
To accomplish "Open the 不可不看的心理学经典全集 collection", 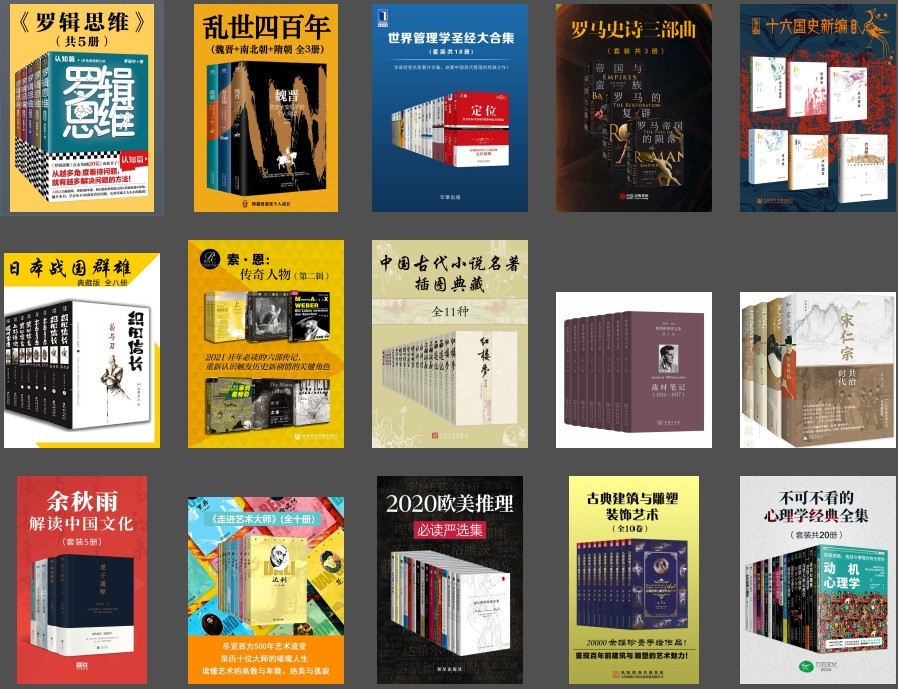I will (x=817, y=579).
